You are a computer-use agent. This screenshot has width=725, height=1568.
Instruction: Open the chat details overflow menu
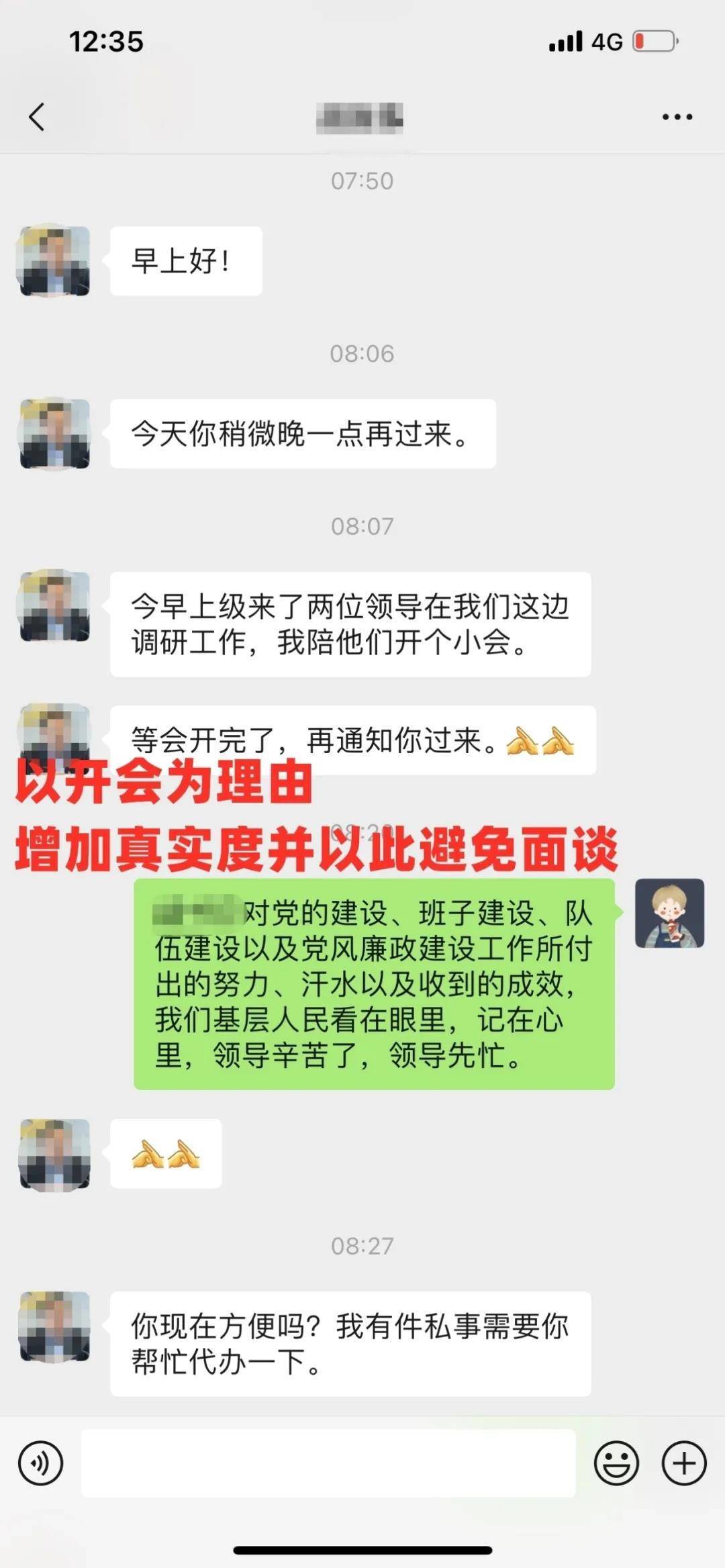pyautogui.click(x=677, y=117)
